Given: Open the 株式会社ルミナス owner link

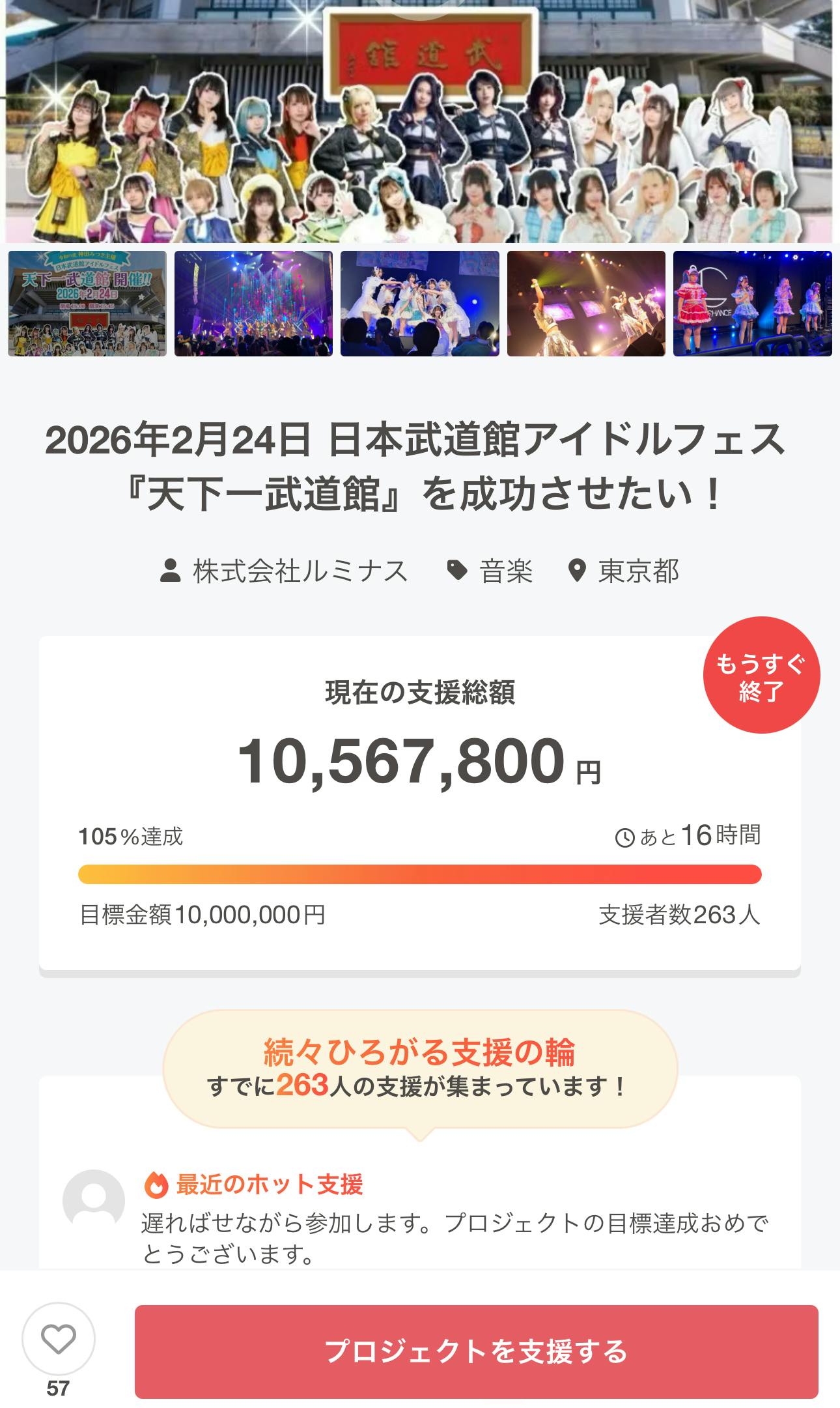Looking at the screenshot, I should pos(284,571).
